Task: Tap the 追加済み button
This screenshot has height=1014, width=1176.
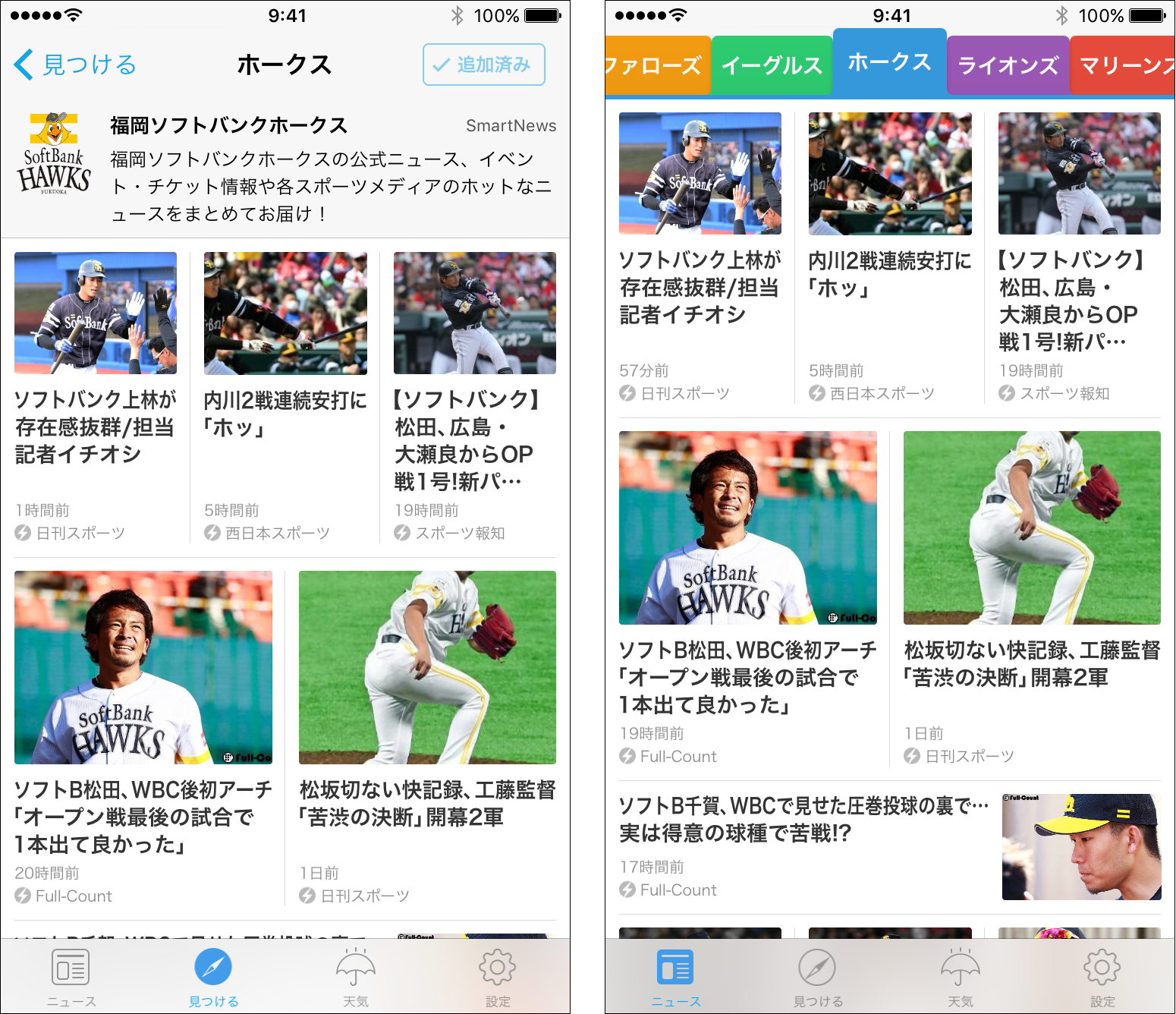Action: [483, 65]
